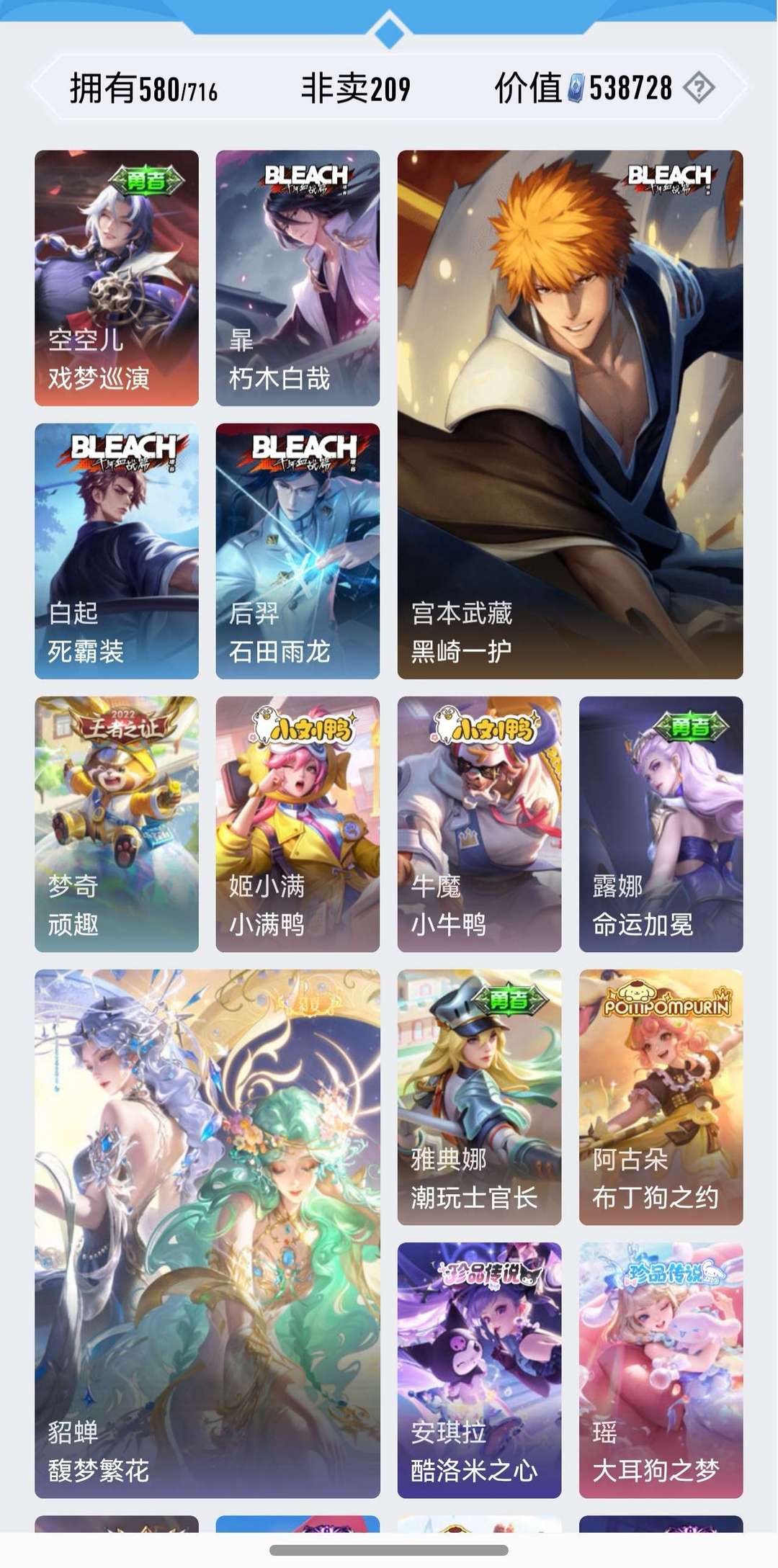Open the 雅典娜 潮玩士官长 skin card
This screenshot has height=1568, width=778.
pyautogui.click(x=479, y=1097)
